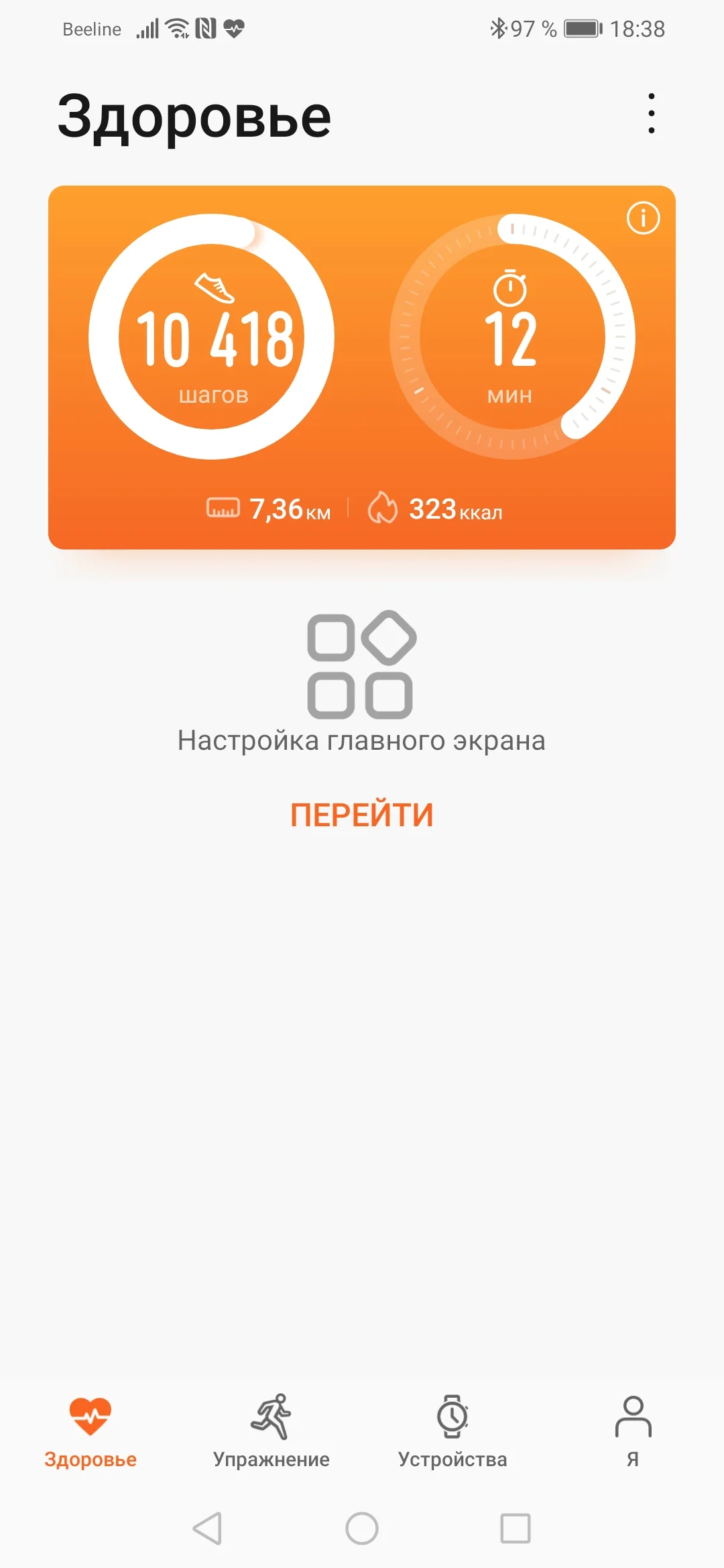Image resolution: width=724 pixels, height=1568 pixels.
Task: Go back with system back button
Action: 207,1528
